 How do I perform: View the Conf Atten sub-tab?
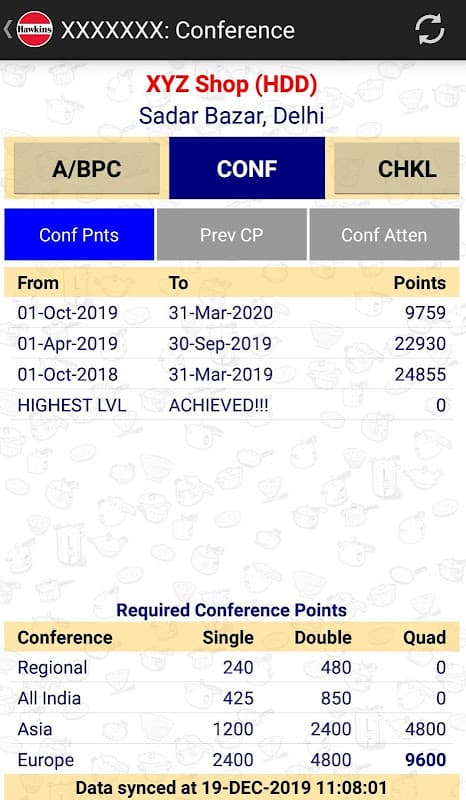coord(384,235)
